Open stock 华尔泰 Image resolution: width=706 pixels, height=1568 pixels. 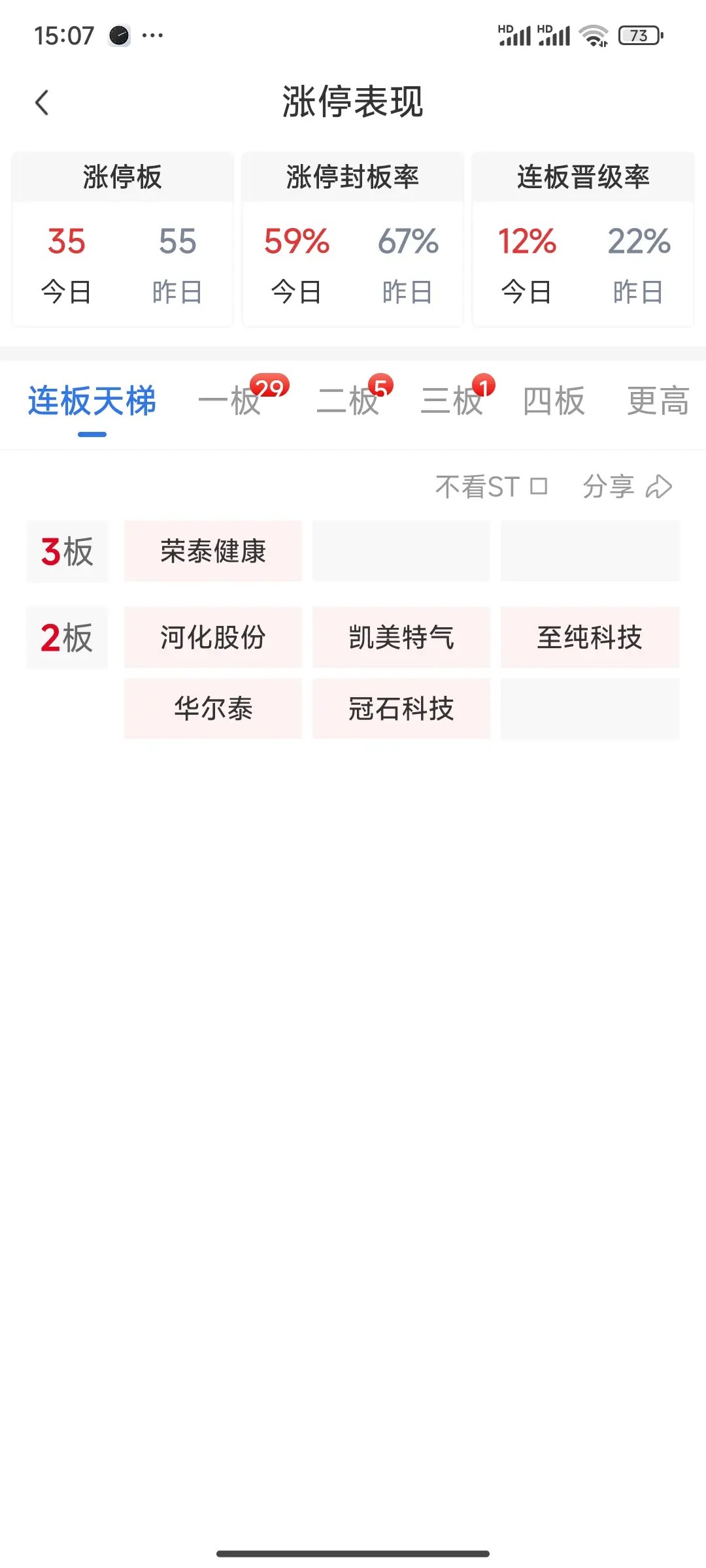coord(213,709)
